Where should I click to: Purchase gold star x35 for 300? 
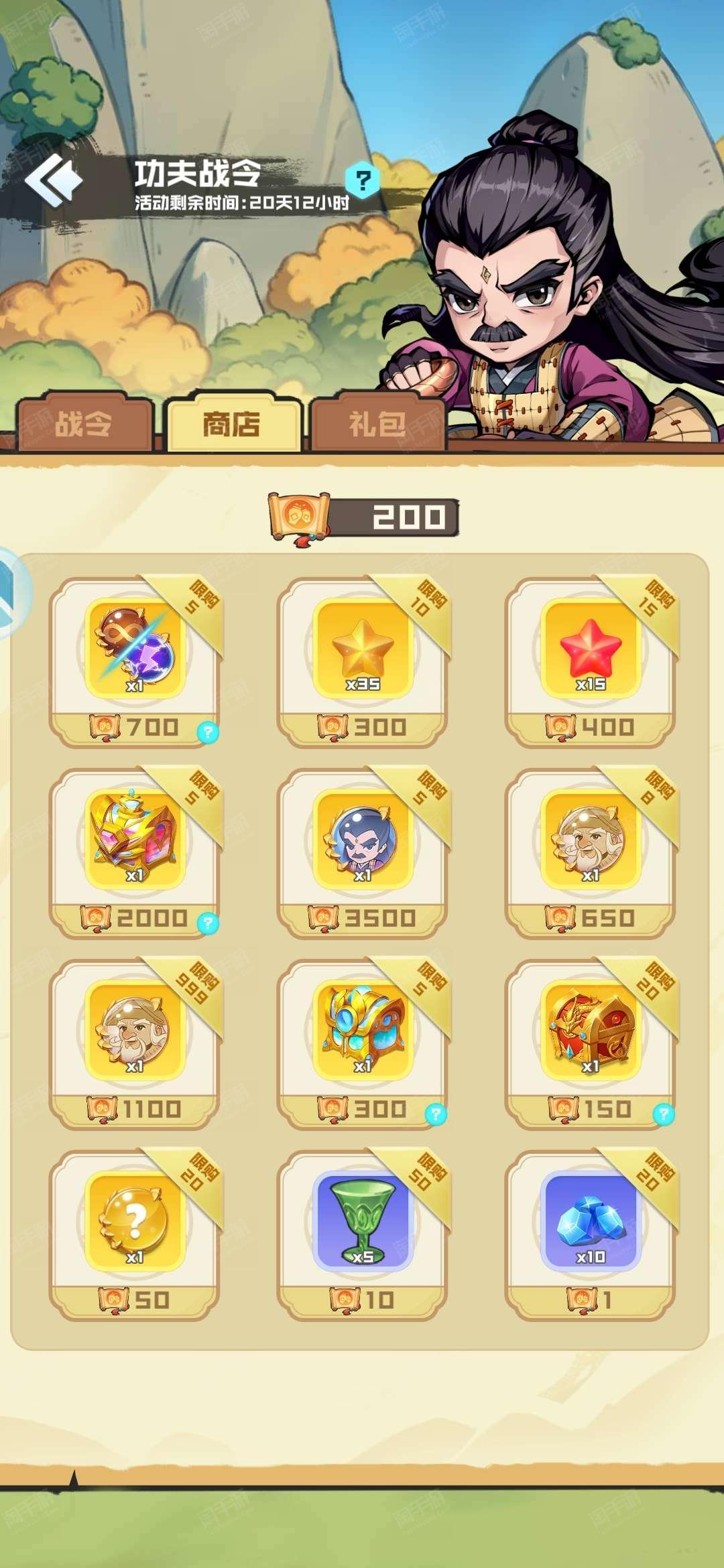pyautogui.click(x=362, y=662)
